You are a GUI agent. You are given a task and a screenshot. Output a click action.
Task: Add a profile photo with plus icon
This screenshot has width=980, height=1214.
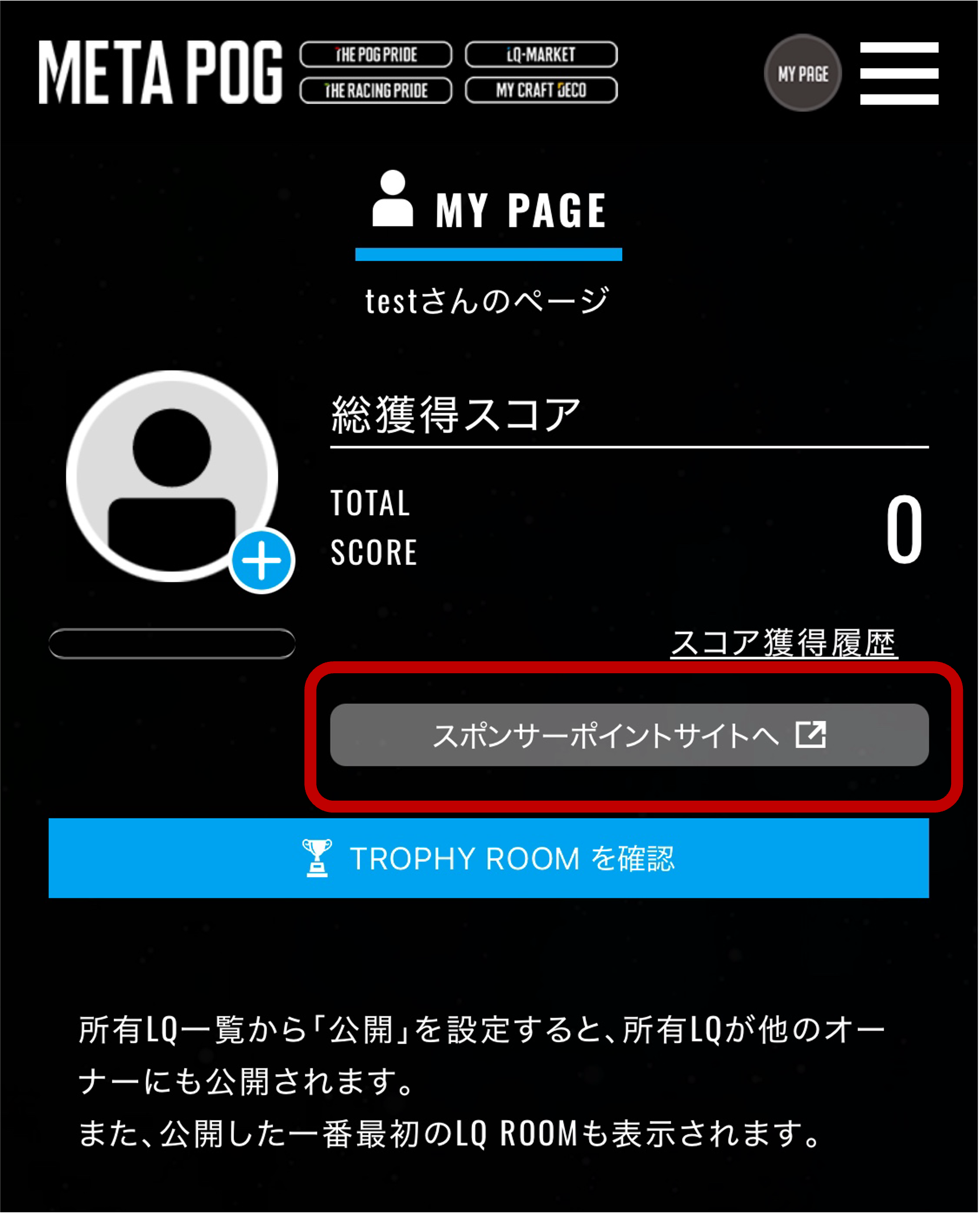click(x=262, y=561)
